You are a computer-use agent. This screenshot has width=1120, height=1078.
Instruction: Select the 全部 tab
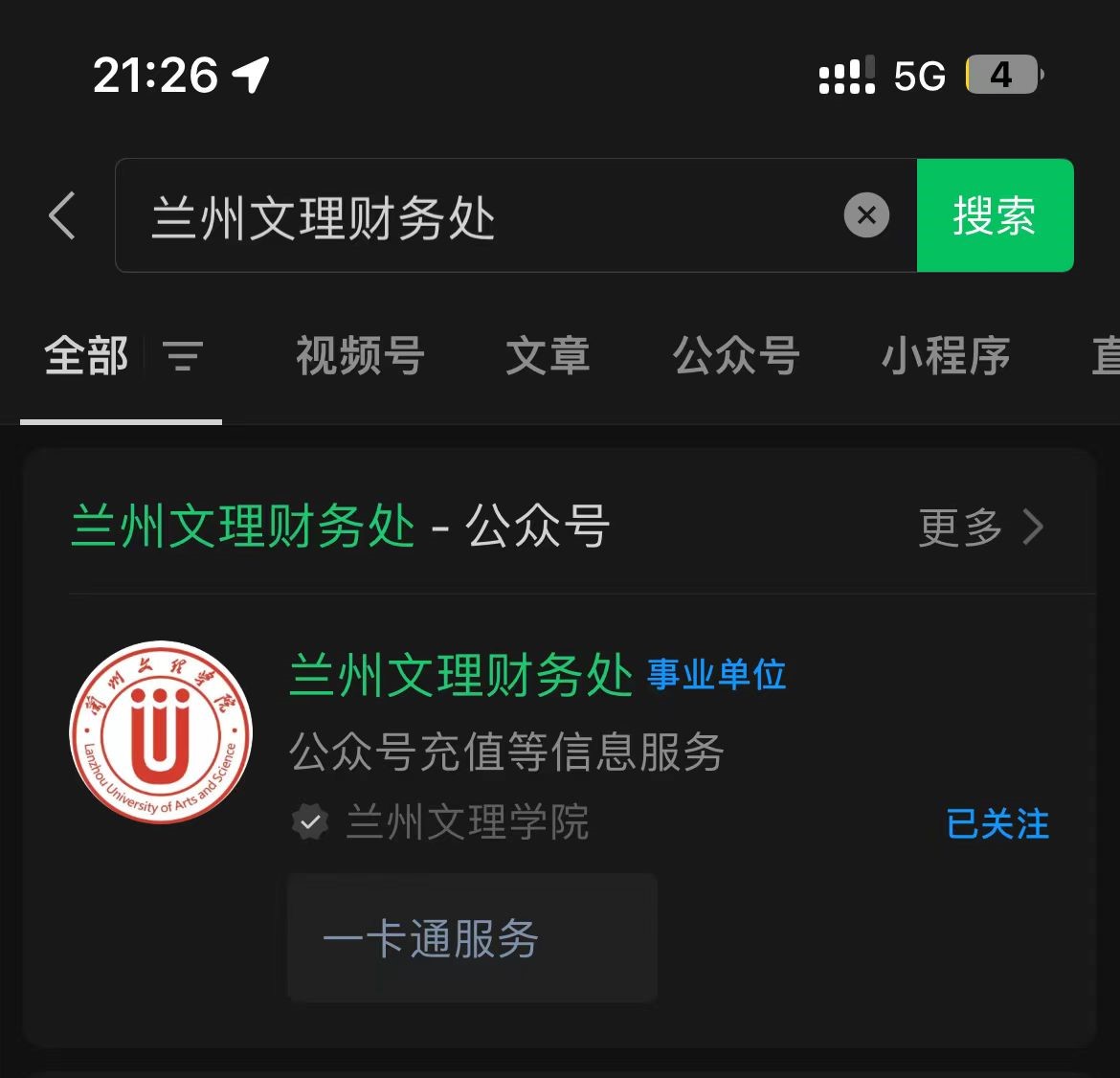click(86, 357)
